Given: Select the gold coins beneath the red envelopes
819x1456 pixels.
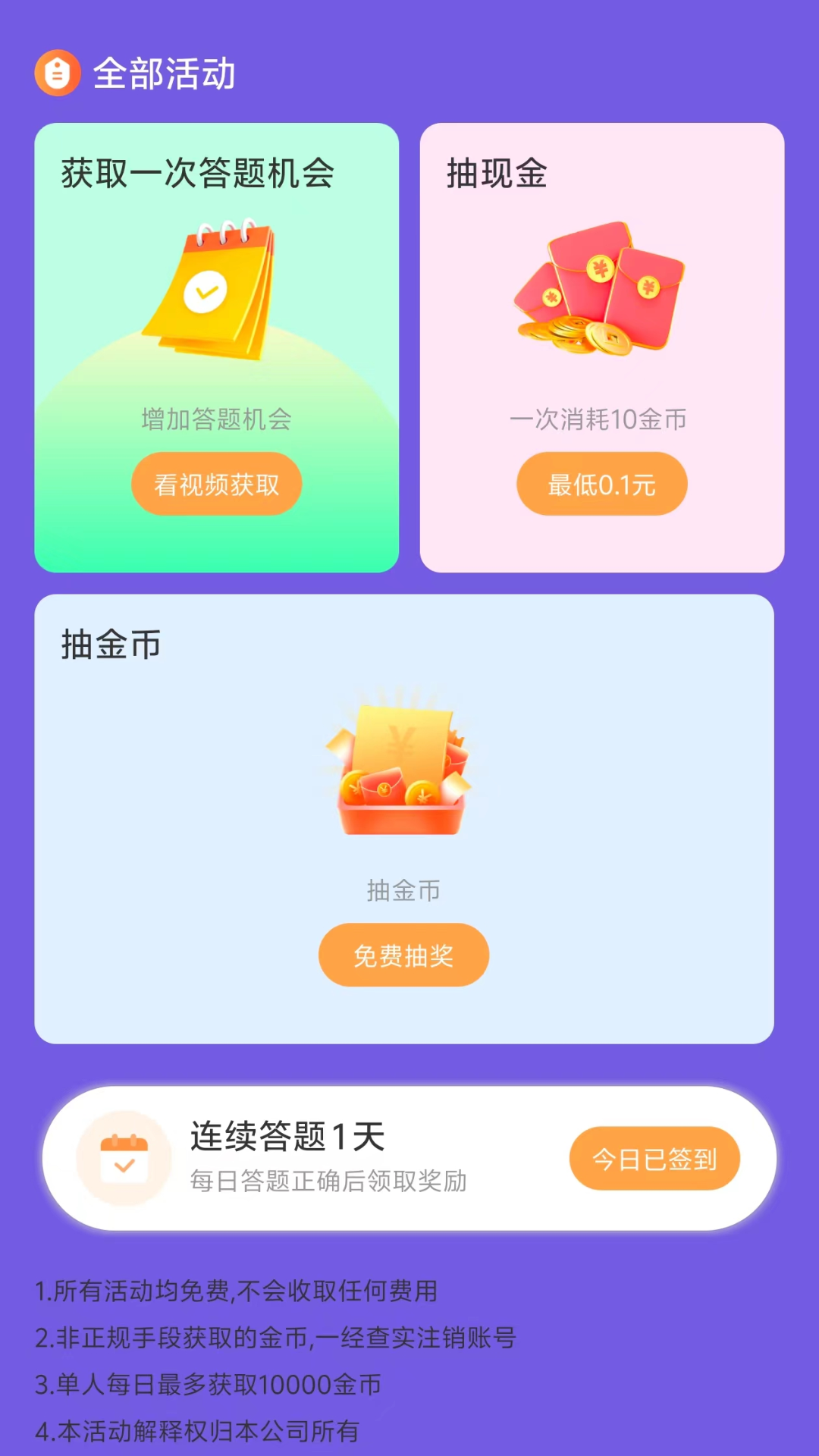Looking at the screenshot, I should 575,337.
